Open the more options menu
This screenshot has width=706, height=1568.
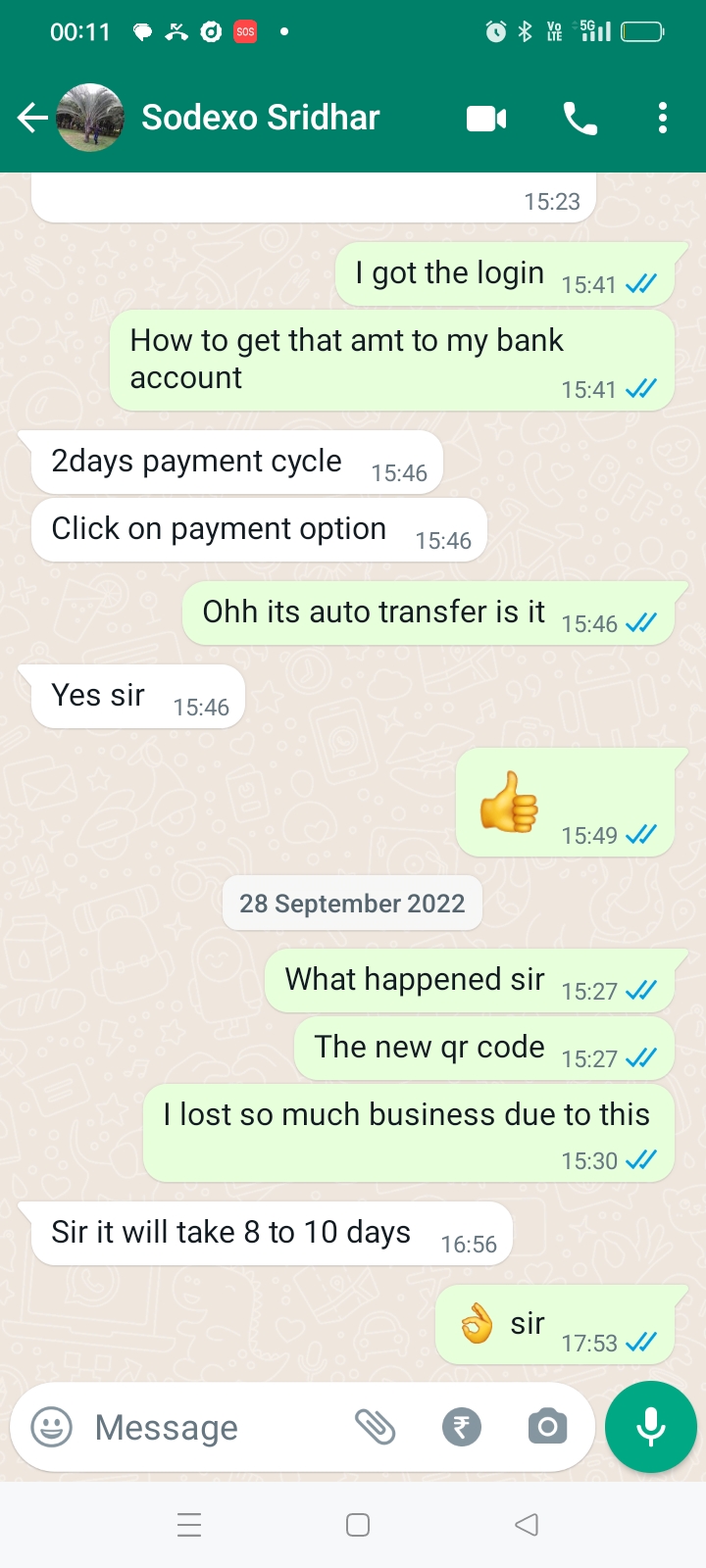click(x=663, y=119)
